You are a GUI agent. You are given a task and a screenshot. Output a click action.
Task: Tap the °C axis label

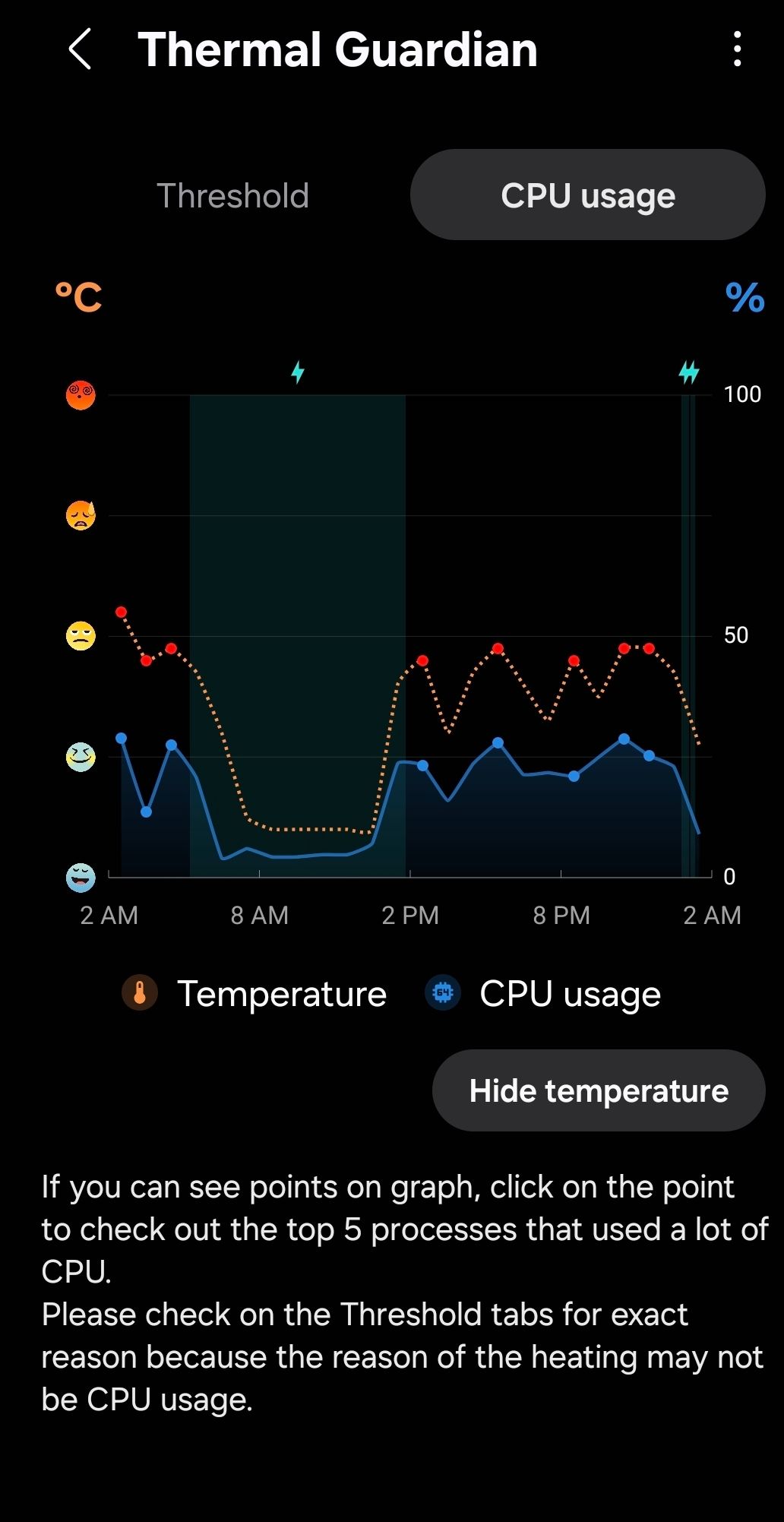pyautogui.click(x=78, y=298)
